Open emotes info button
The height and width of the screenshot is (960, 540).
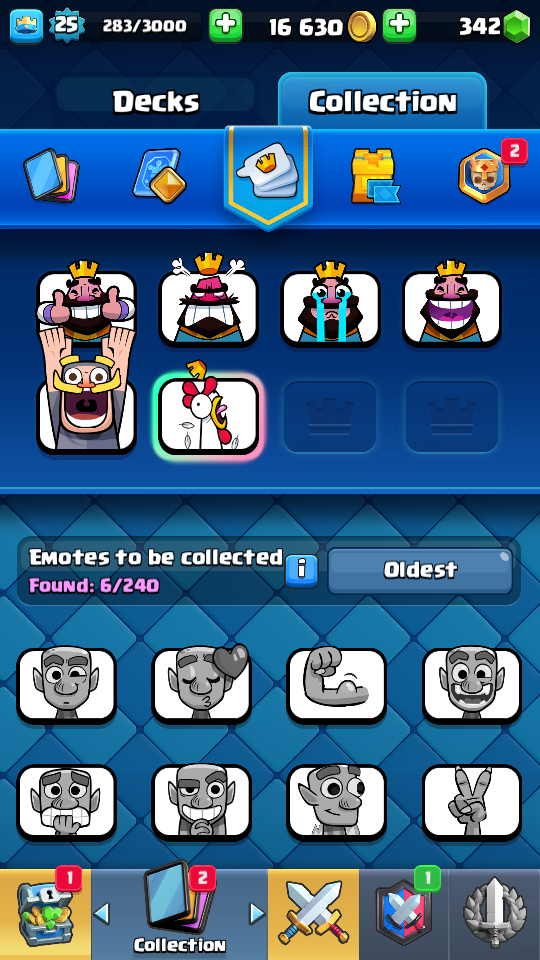pos(301,571)
